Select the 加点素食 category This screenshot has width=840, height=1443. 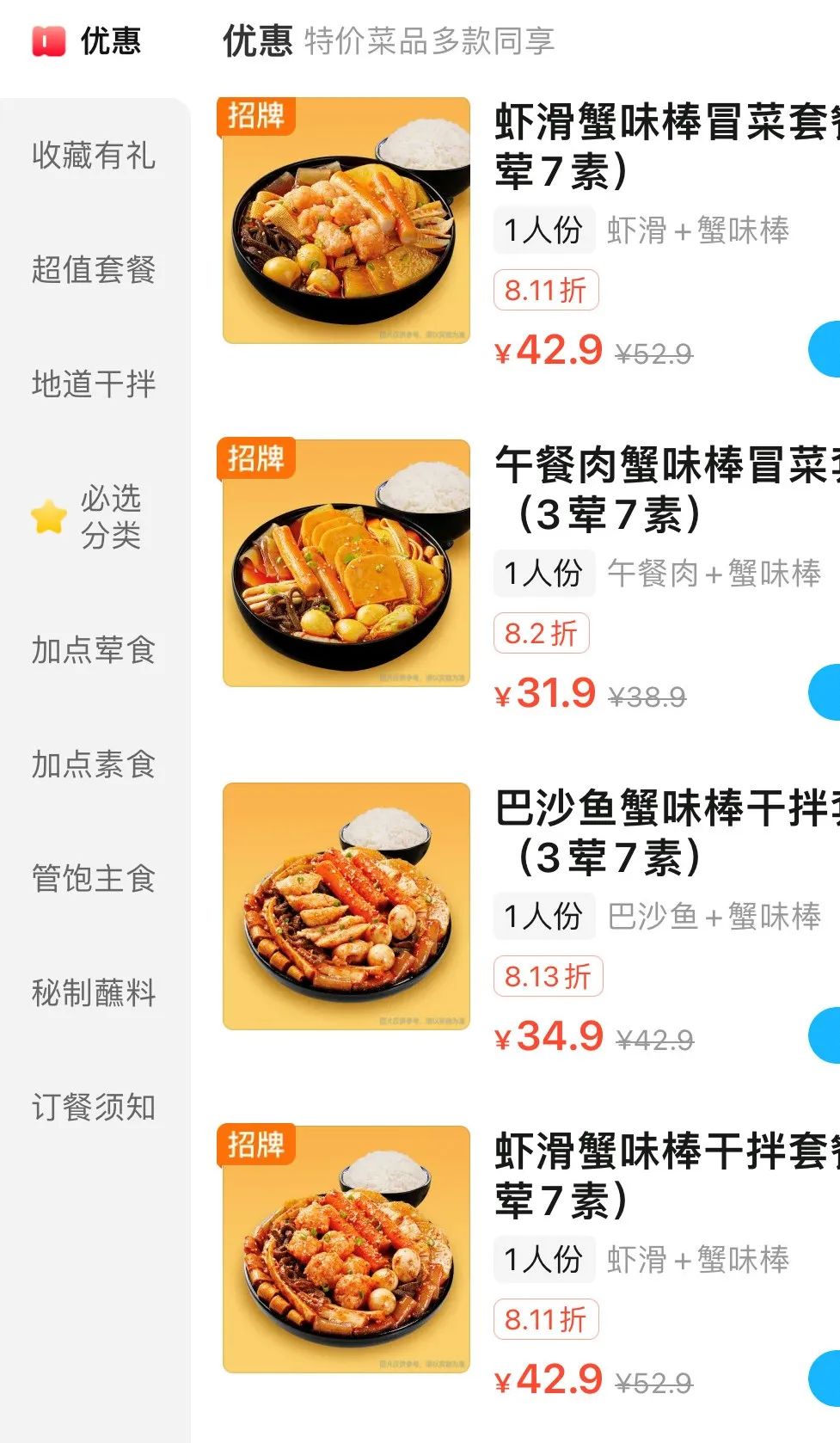tap(92, 764)
